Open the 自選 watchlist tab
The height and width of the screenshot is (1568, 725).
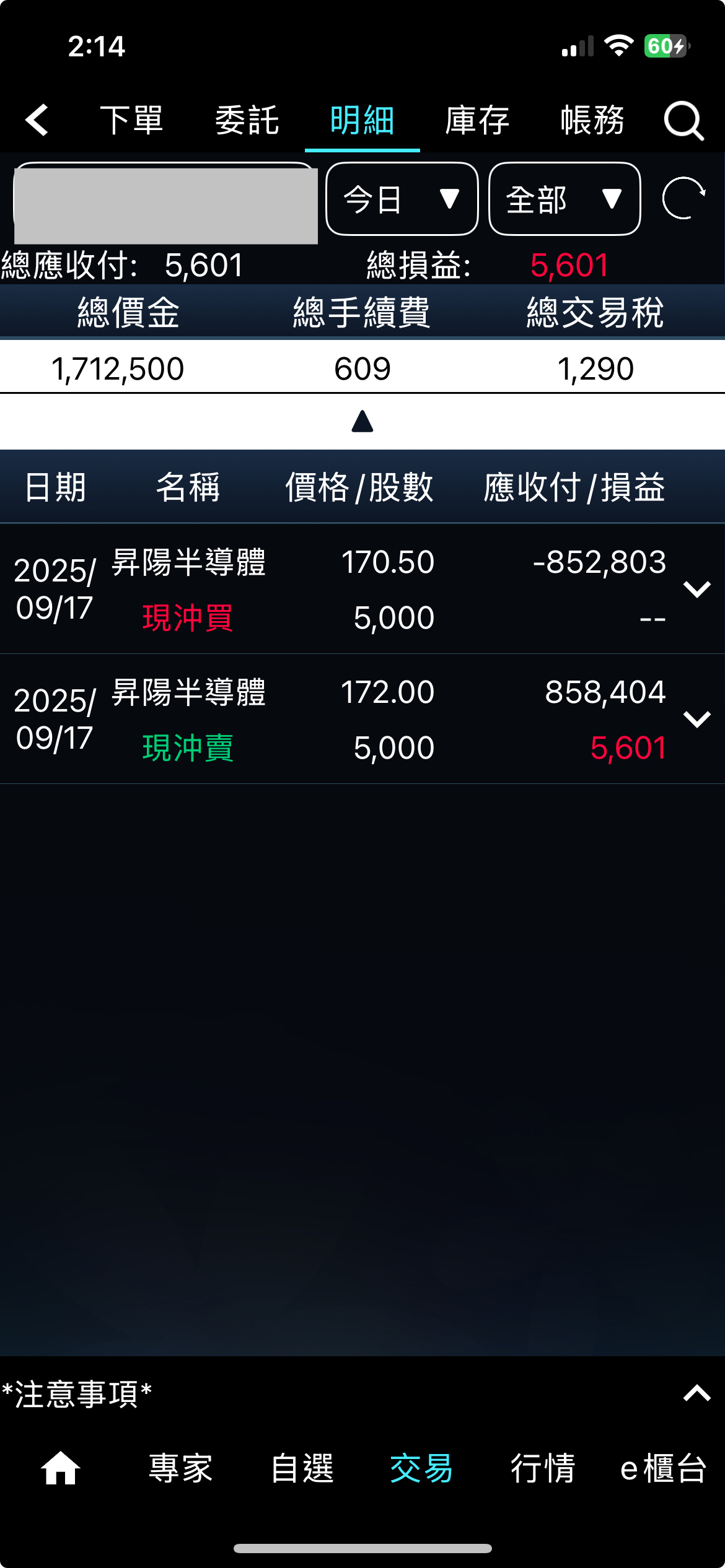click(x=302, y=1468)
